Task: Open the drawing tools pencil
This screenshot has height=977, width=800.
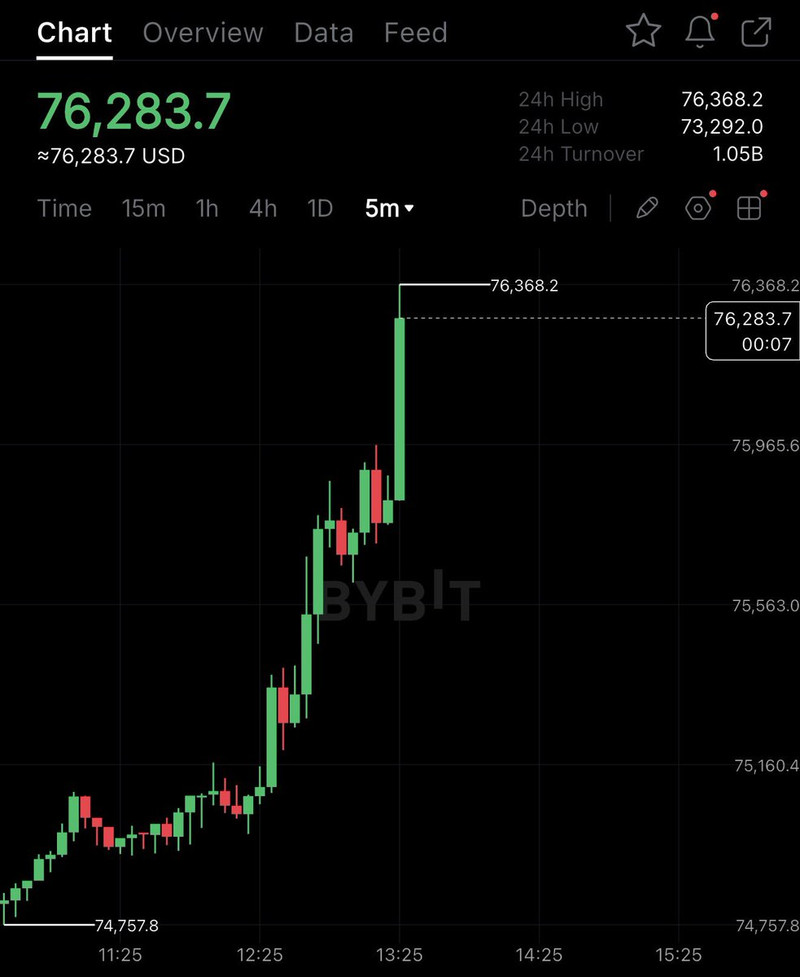Action: (x=647, y=208)
